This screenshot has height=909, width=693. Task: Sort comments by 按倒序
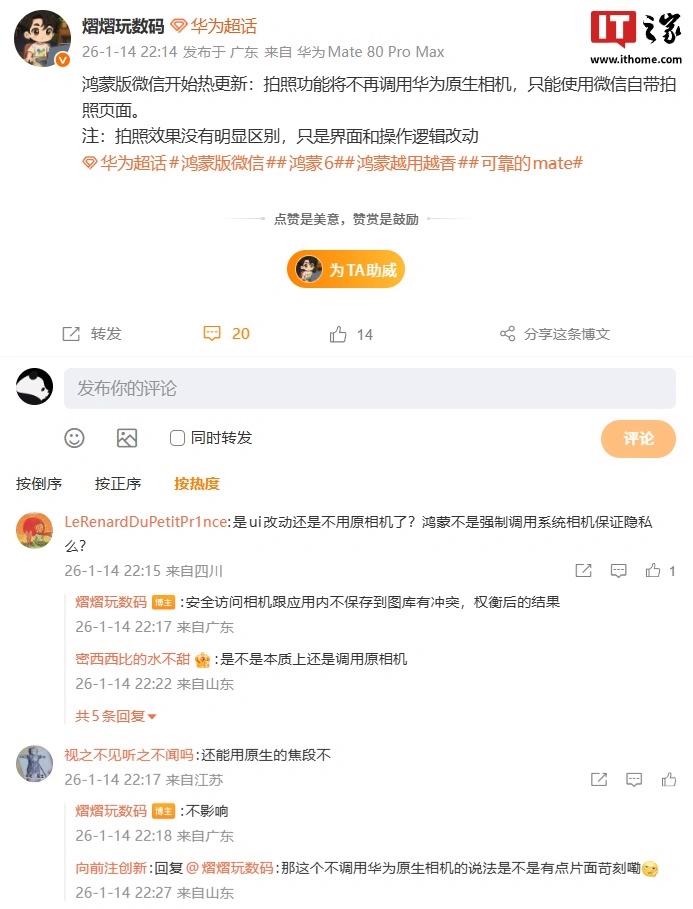39,484
